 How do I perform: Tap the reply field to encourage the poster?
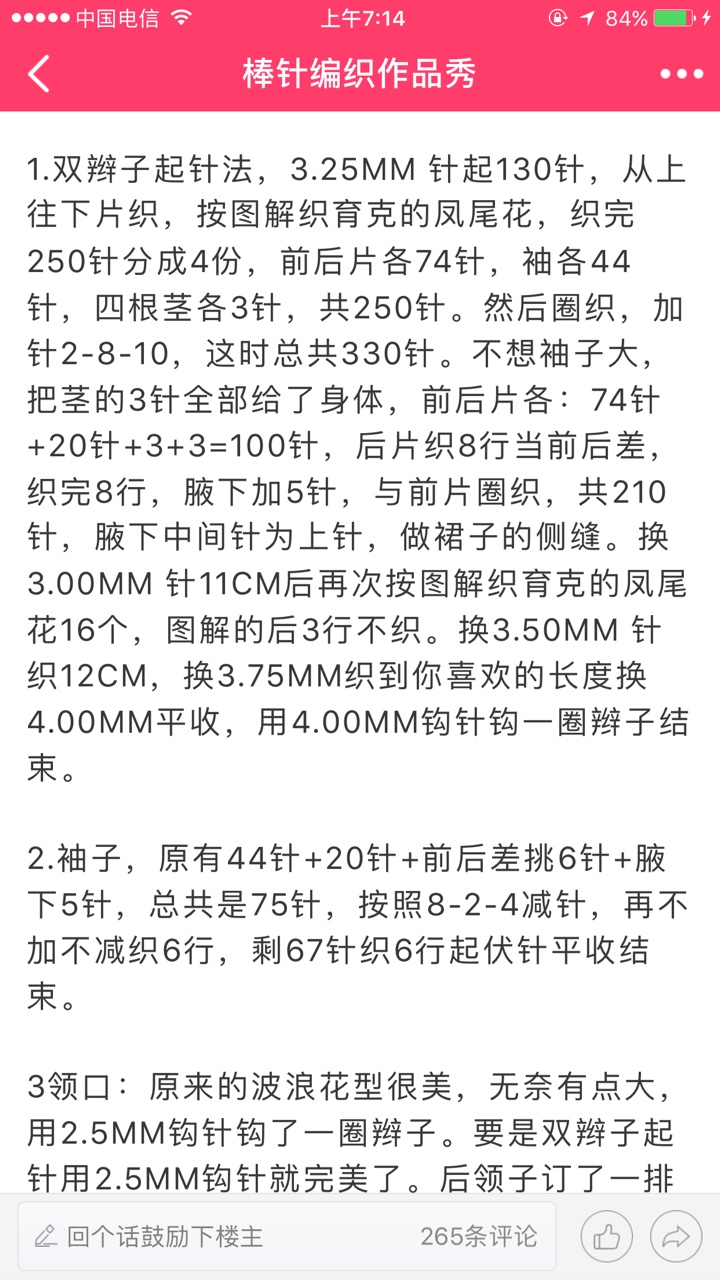288,1237
